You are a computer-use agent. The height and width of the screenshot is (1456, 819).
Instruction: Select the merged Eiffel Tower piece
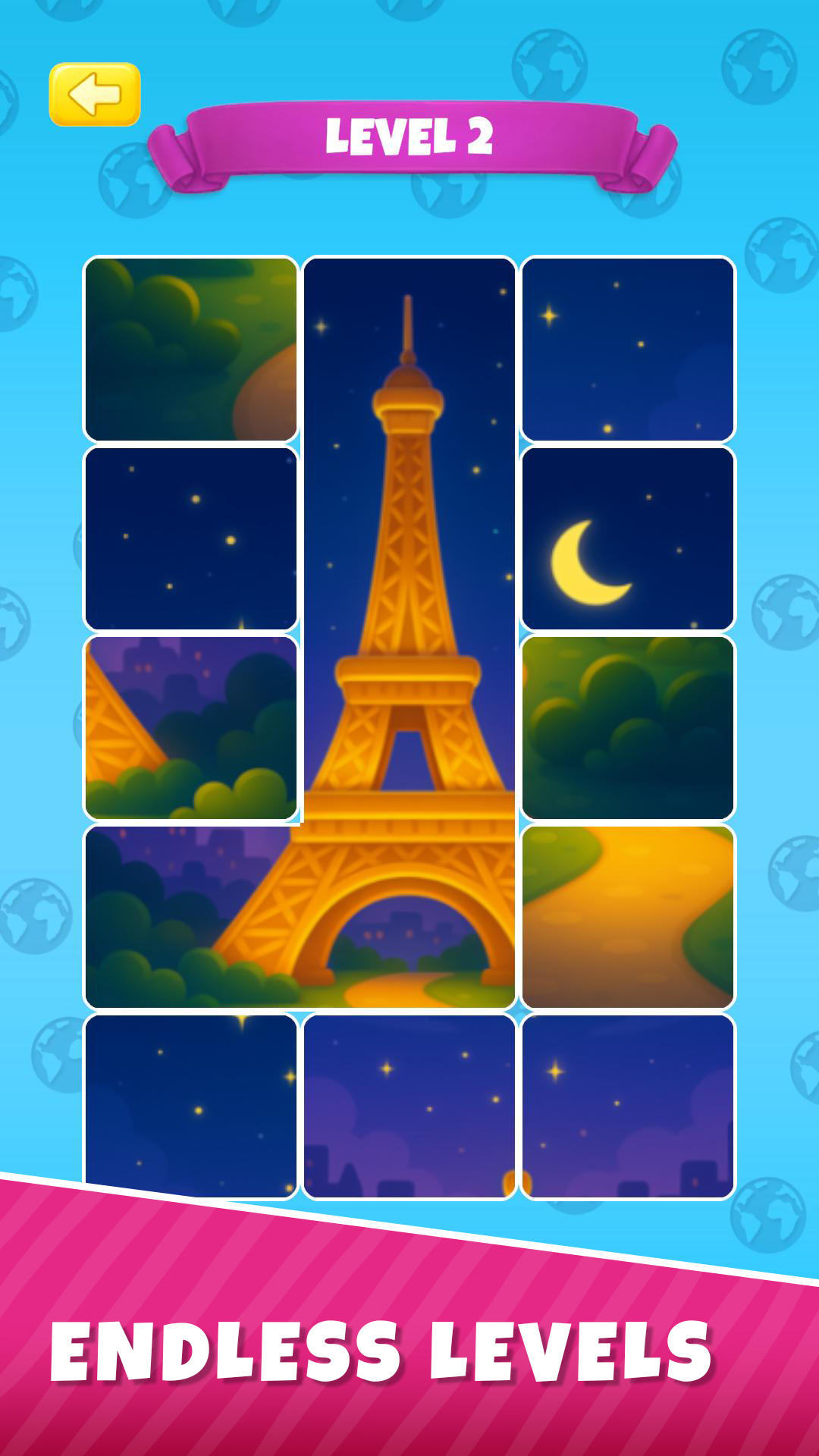tap(409, 607)
